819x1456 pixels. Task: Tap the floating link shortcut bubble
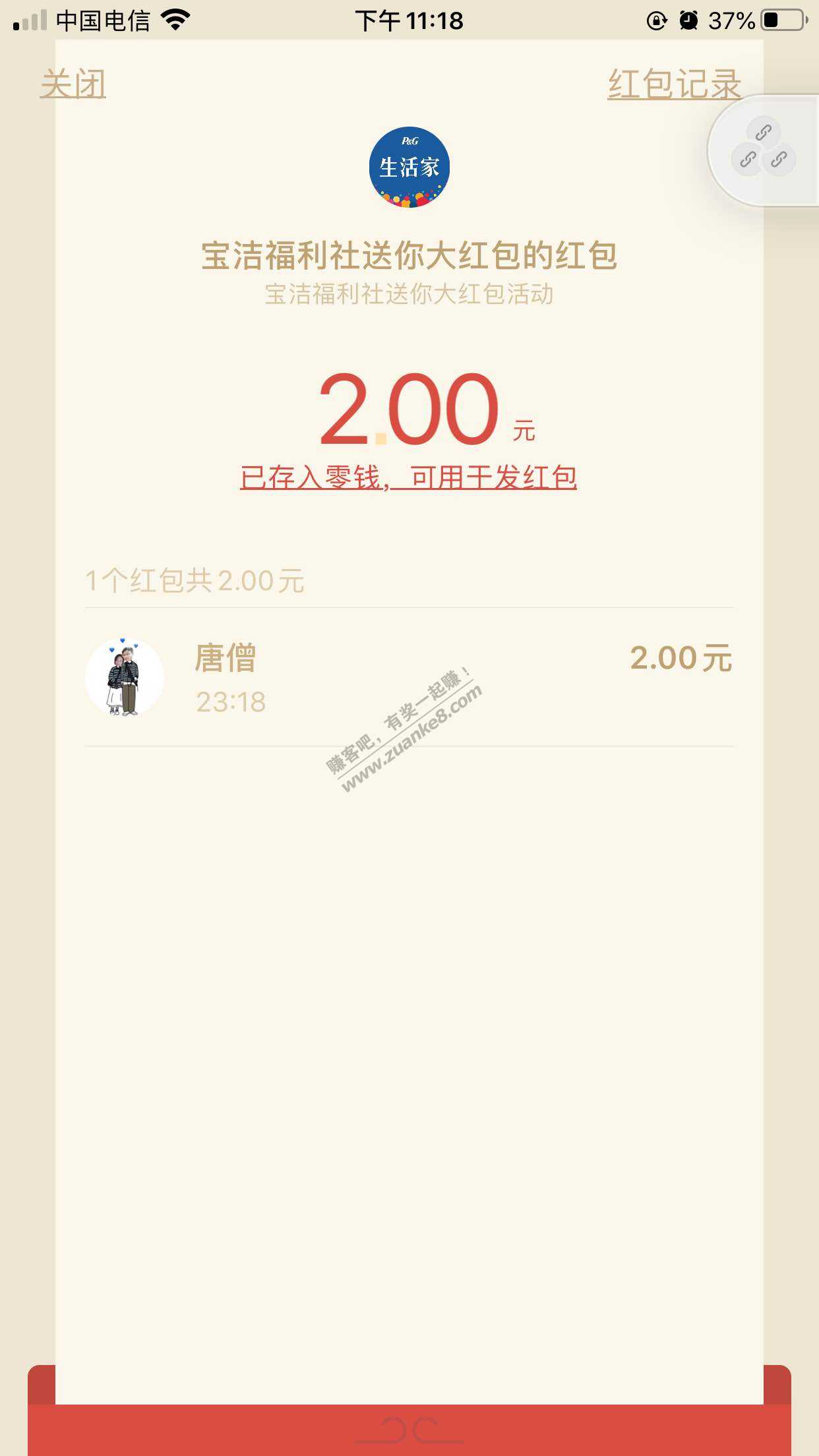[x=763, y=150]
